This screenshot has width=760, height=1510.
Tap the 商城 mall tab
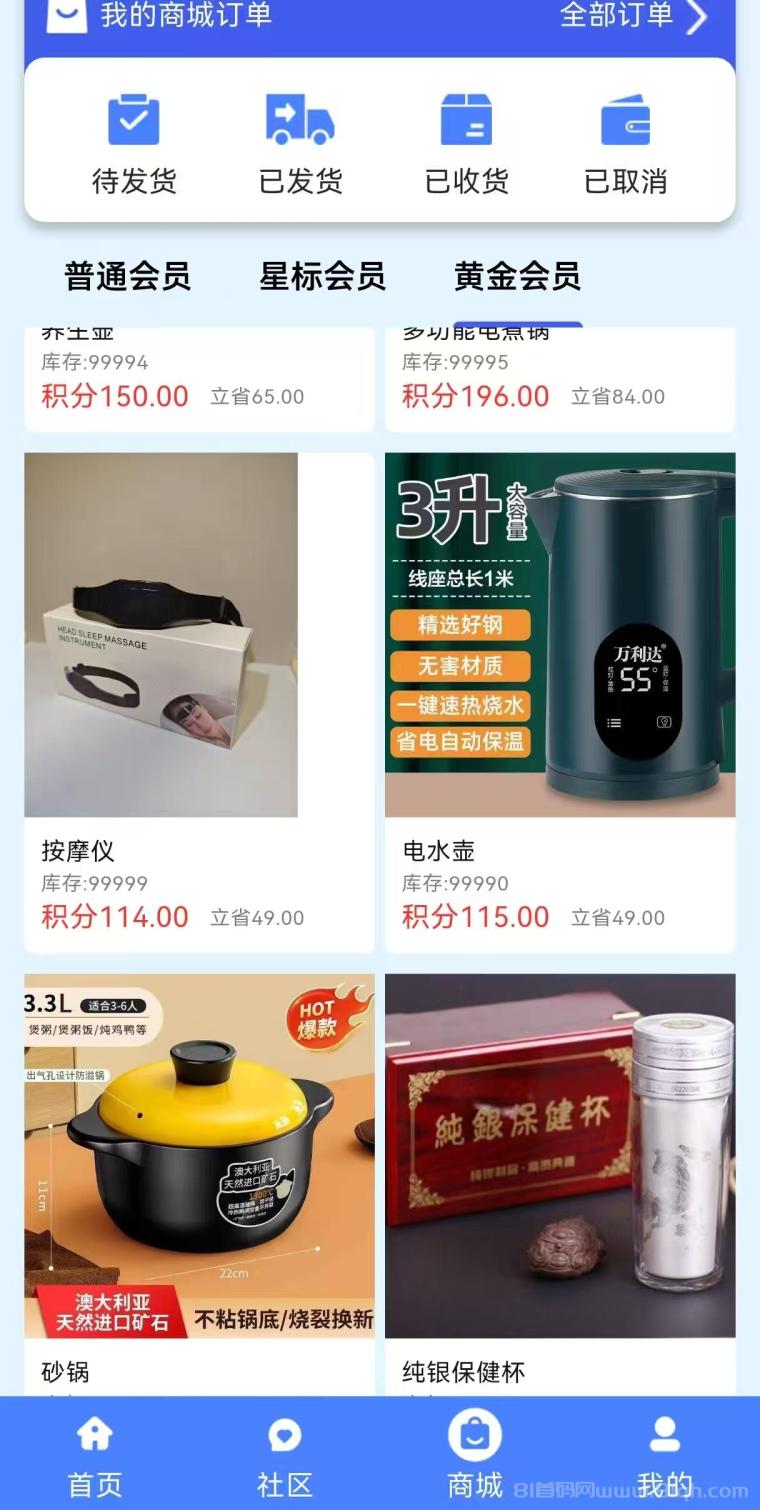[475, 1453]
